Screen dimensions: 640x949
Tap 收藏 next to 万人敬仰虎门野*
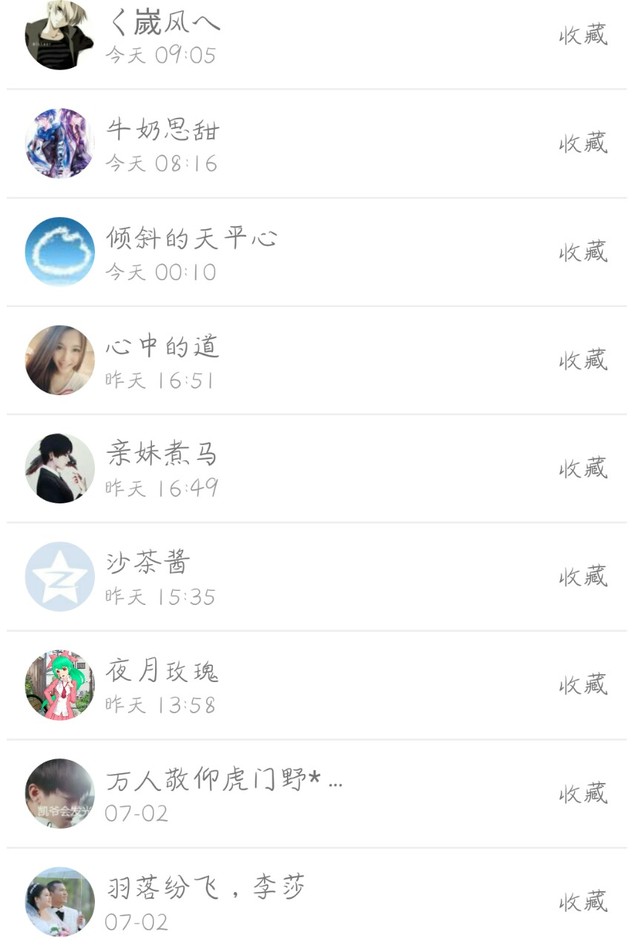(583, 793)
